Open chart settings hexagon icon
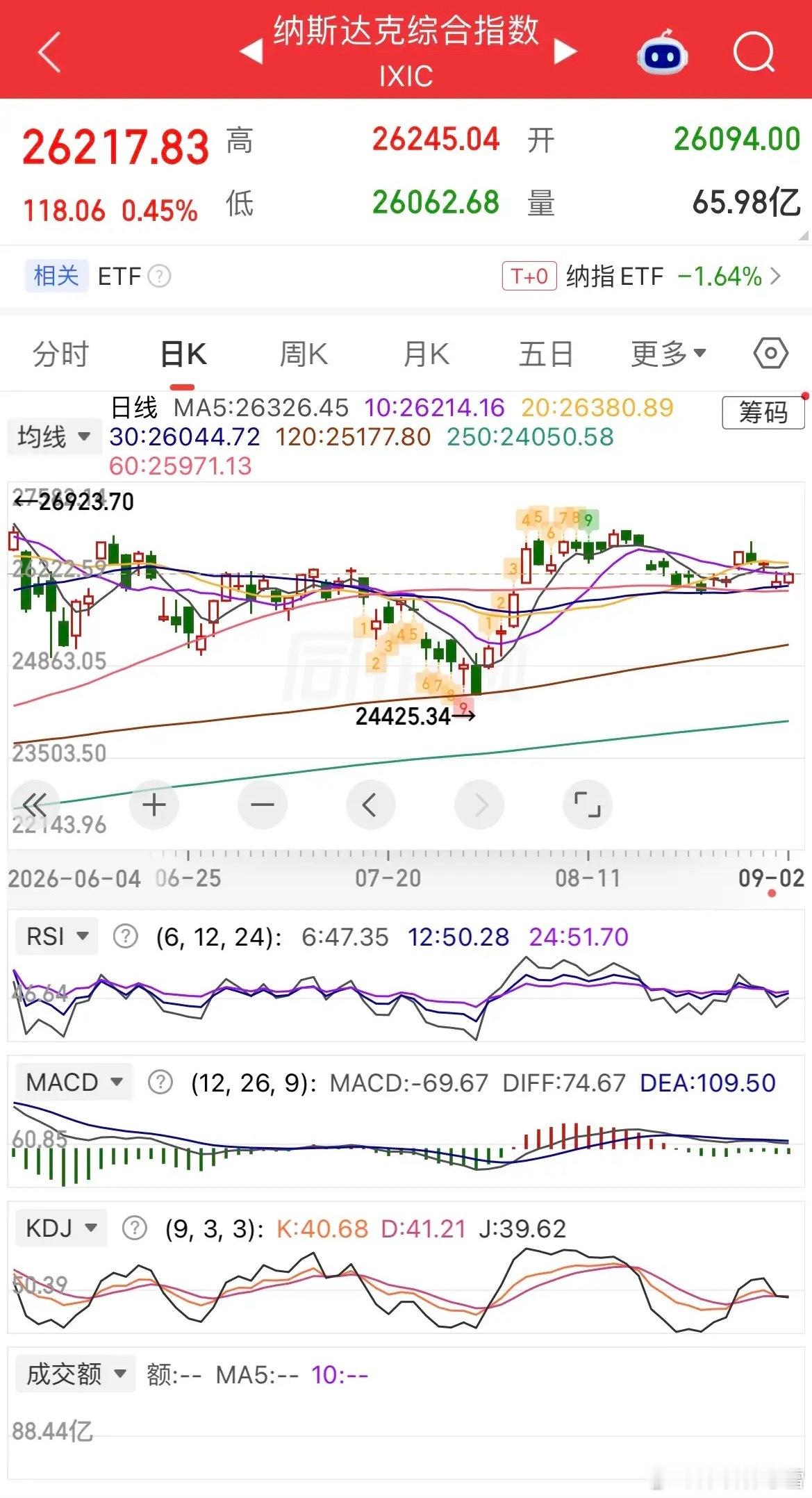812x1498 pixels. point(770,354)
